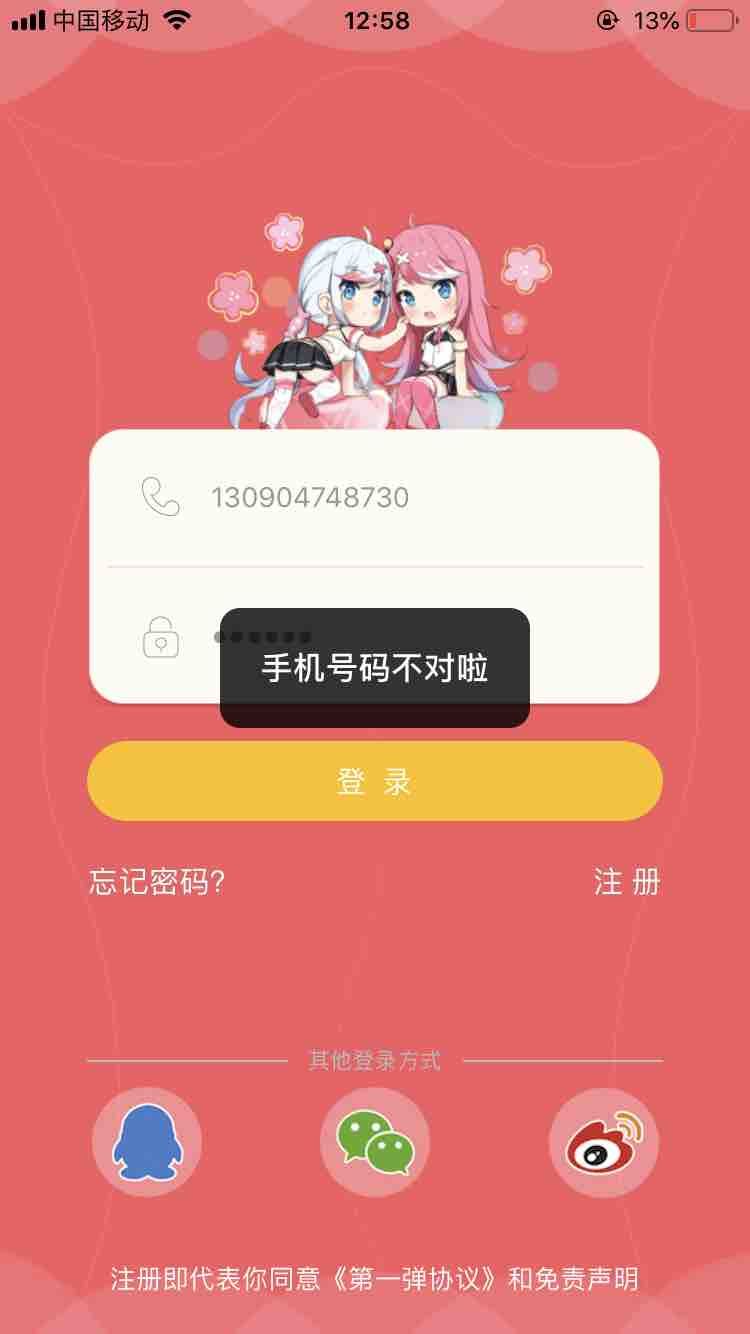Screen dimensions: 750x1334
Task: Open the 忘记密码 forgot password link
Action: [x=157, y=882]
